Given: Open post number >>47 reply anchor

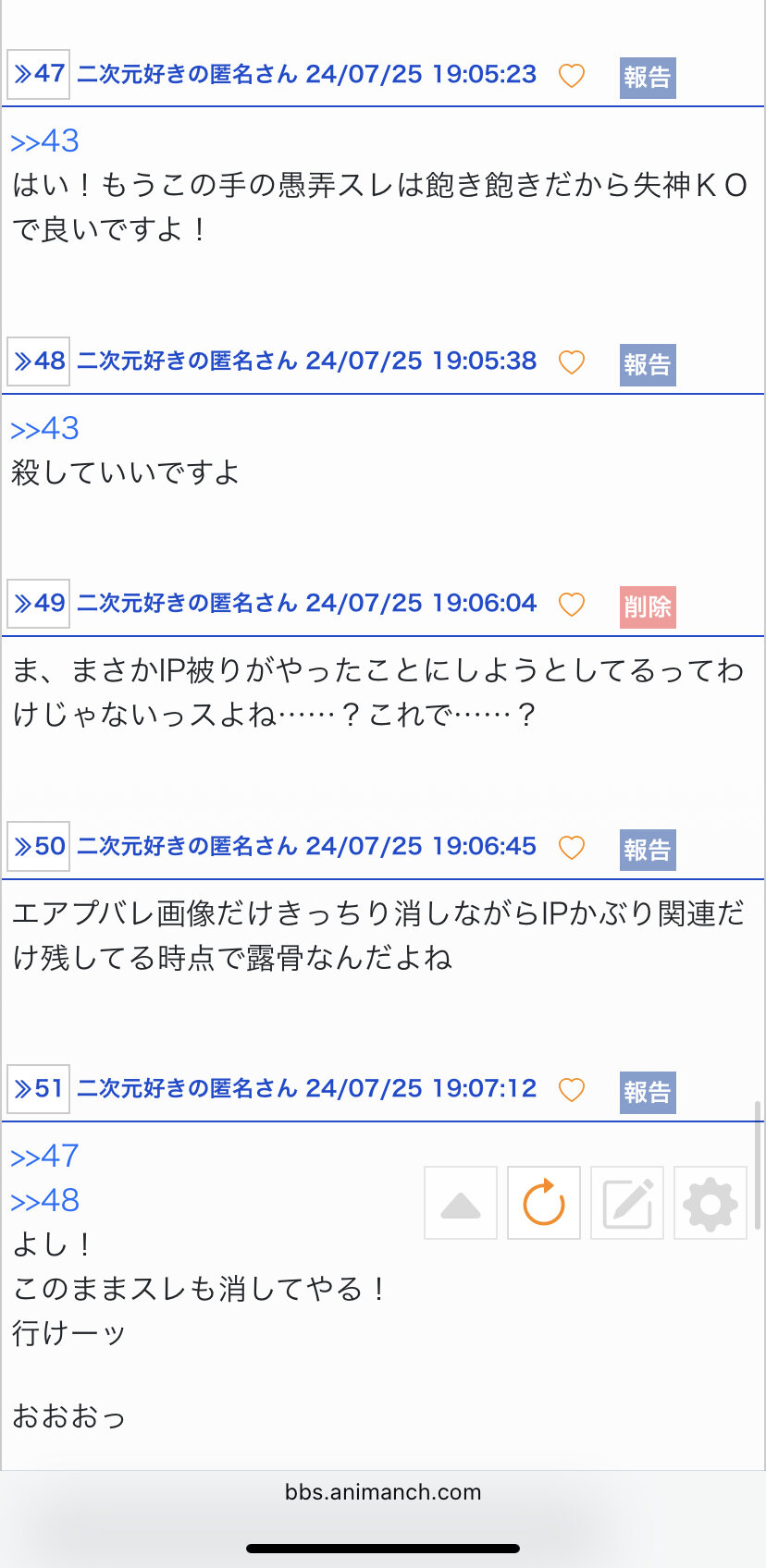Looking at the screenshot, I should click(x=39, y=74).
